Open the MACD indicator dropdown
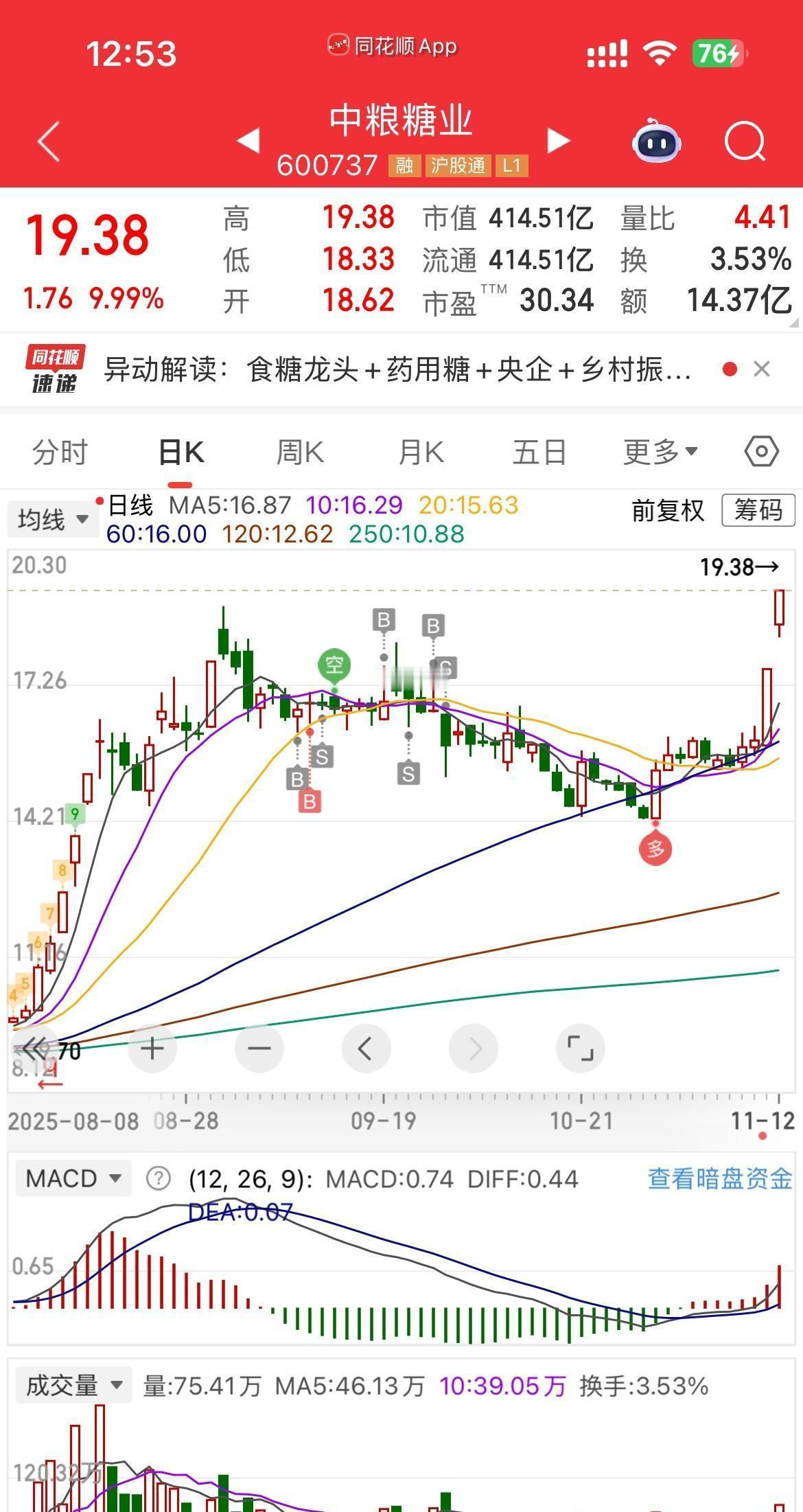Screen dimensions: 803x1512 tap(72, 1177)
